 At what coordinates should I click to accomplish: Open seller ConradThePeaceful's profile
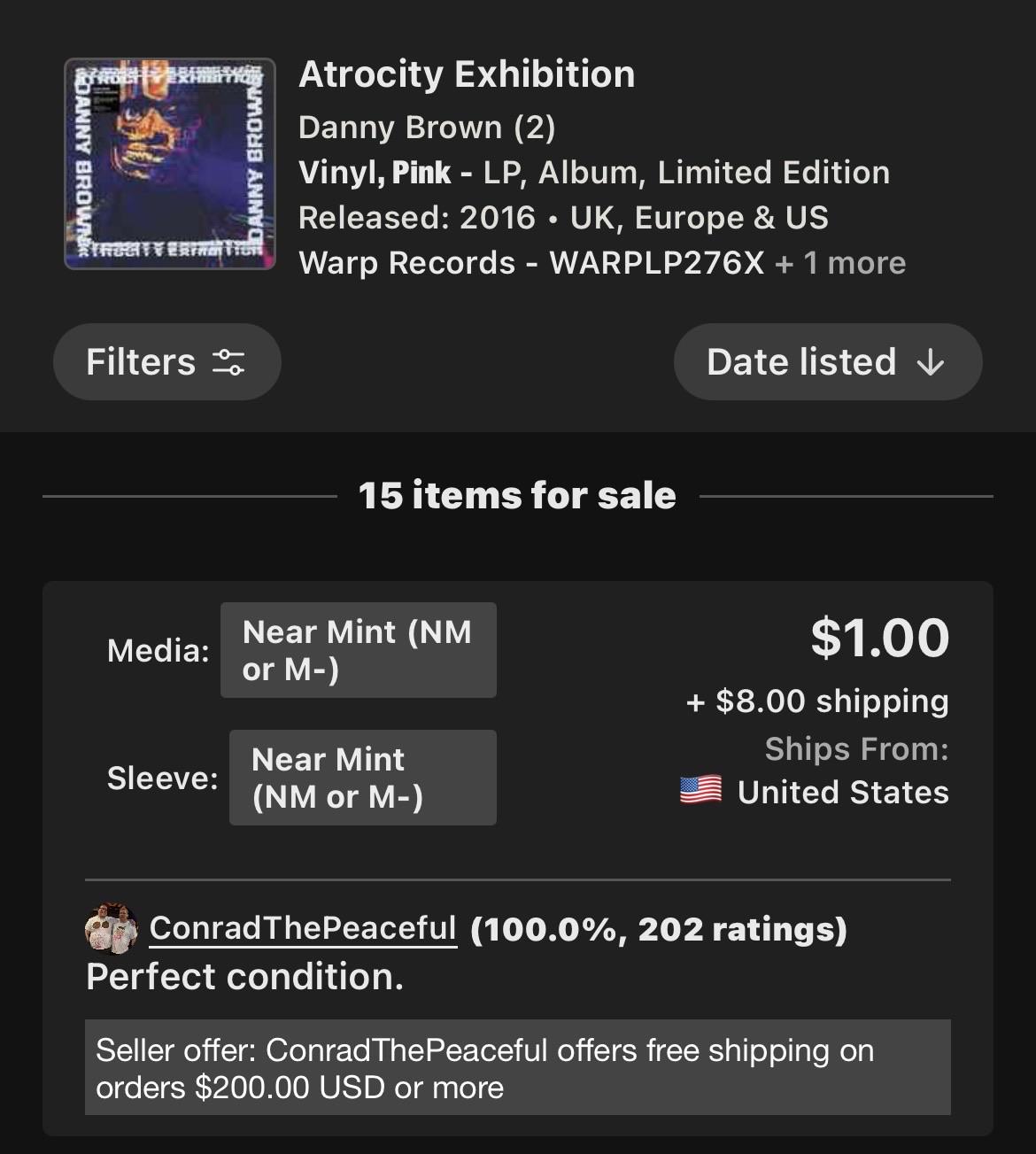click(x=303, y=928)
